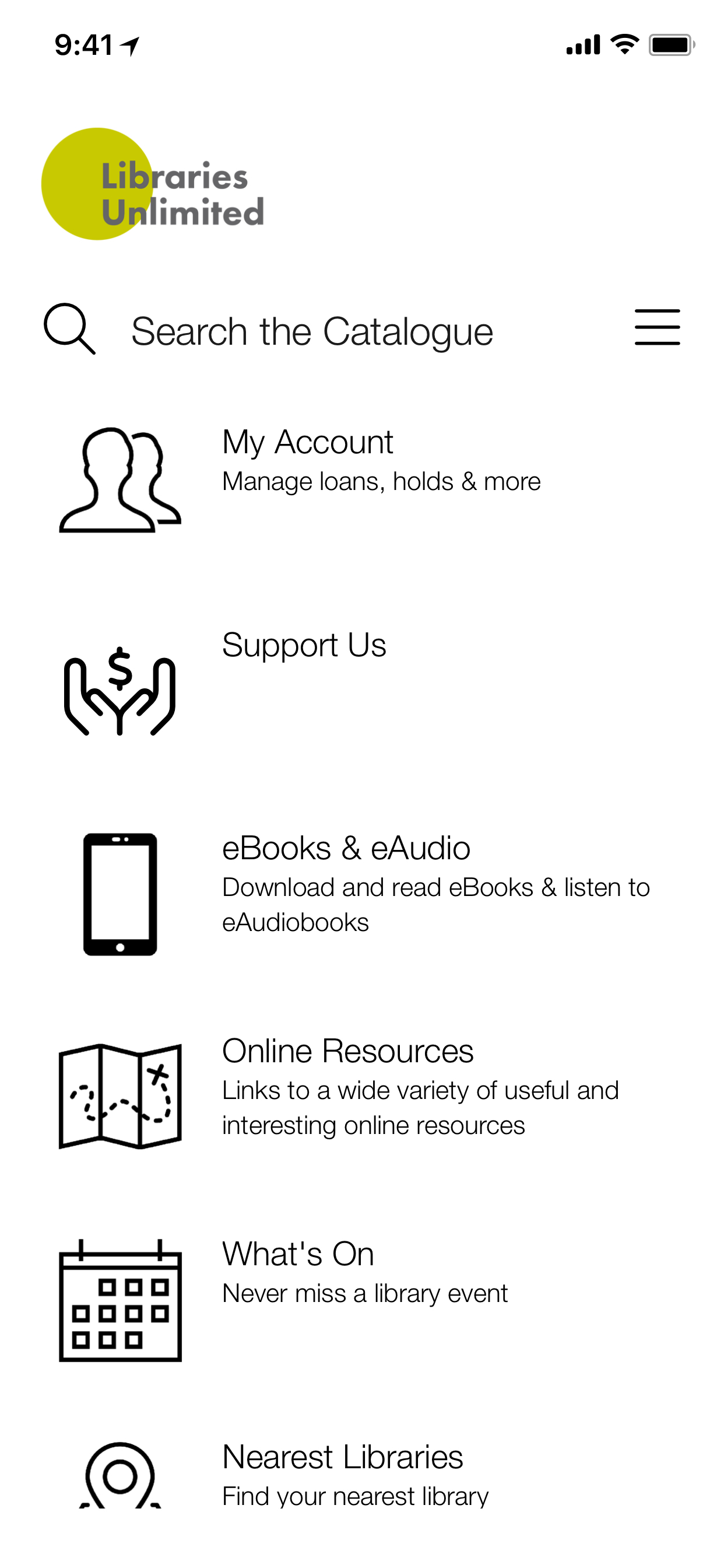This screenshot has width=724, height=1568.
Task: Open Support Us page
Action: click(x=304, y=645)
